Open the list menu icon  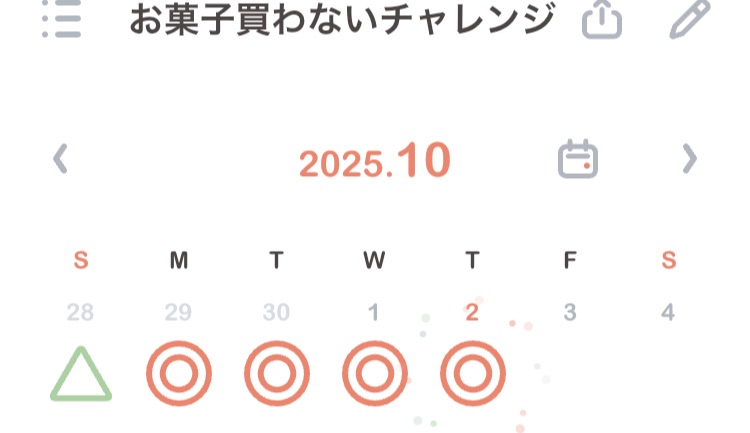tap(62, 19)
